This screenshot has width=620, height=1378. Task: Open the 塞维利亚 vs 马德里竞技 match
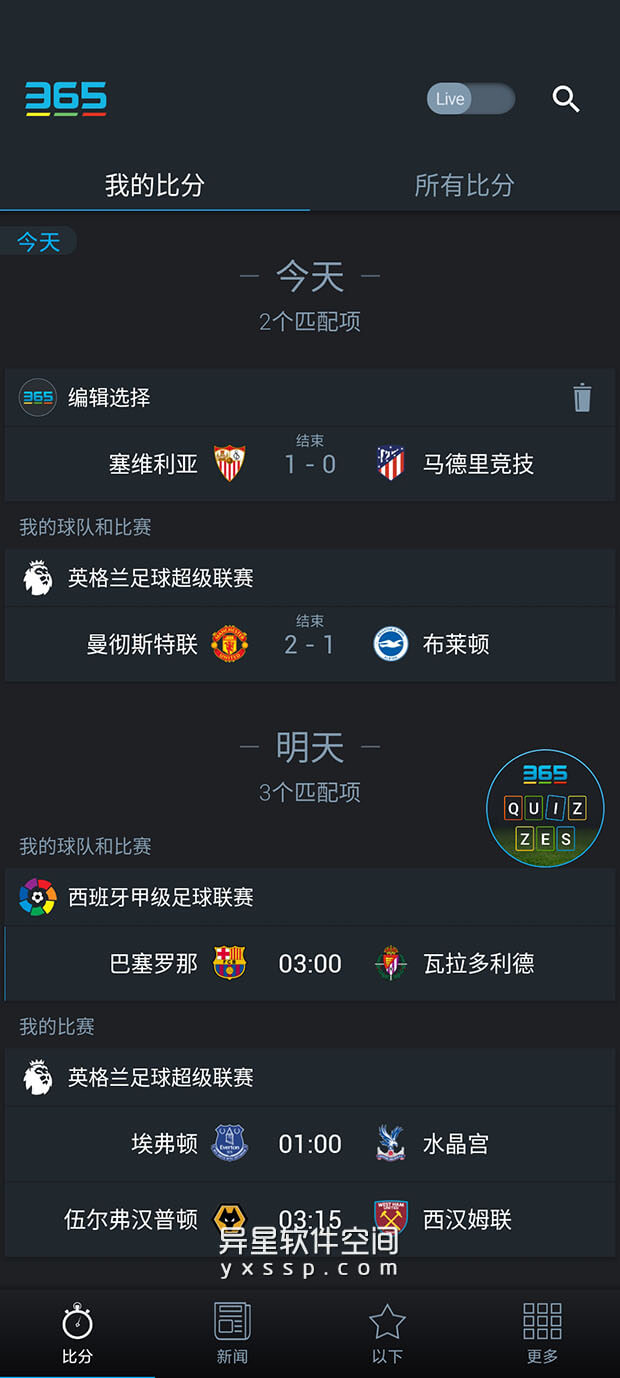[x=309, y=464]
